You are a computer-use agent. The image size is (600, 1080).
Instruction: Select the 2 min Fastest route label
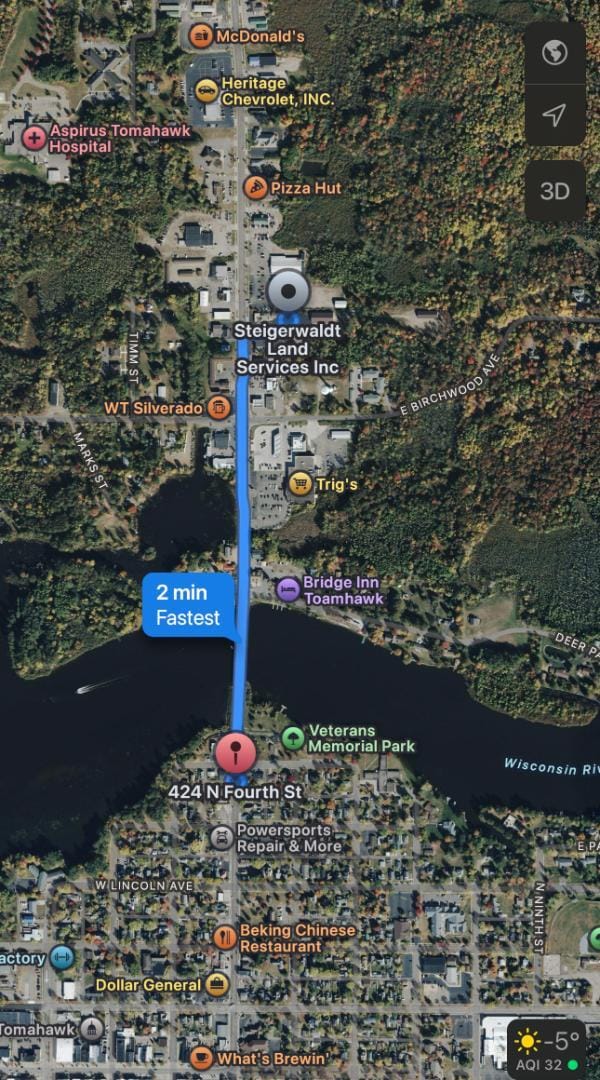click(x=188, y=606)
